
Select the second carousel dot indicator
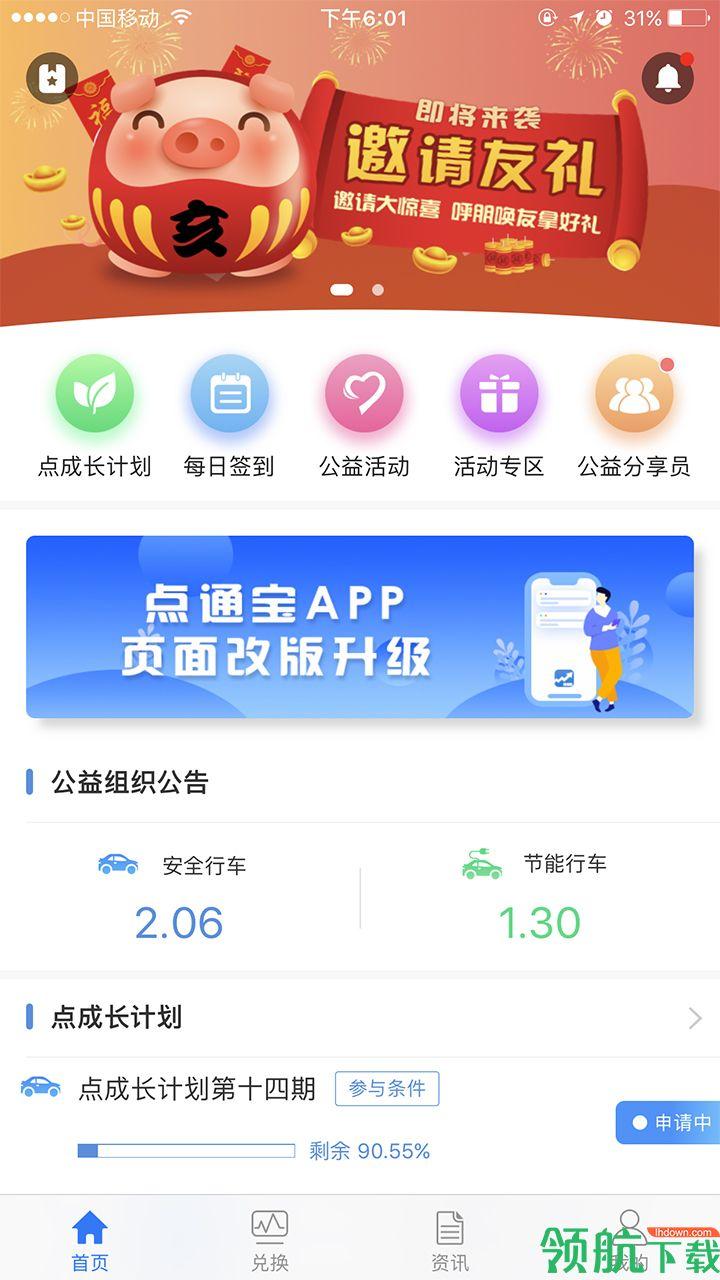pos(377,290)
